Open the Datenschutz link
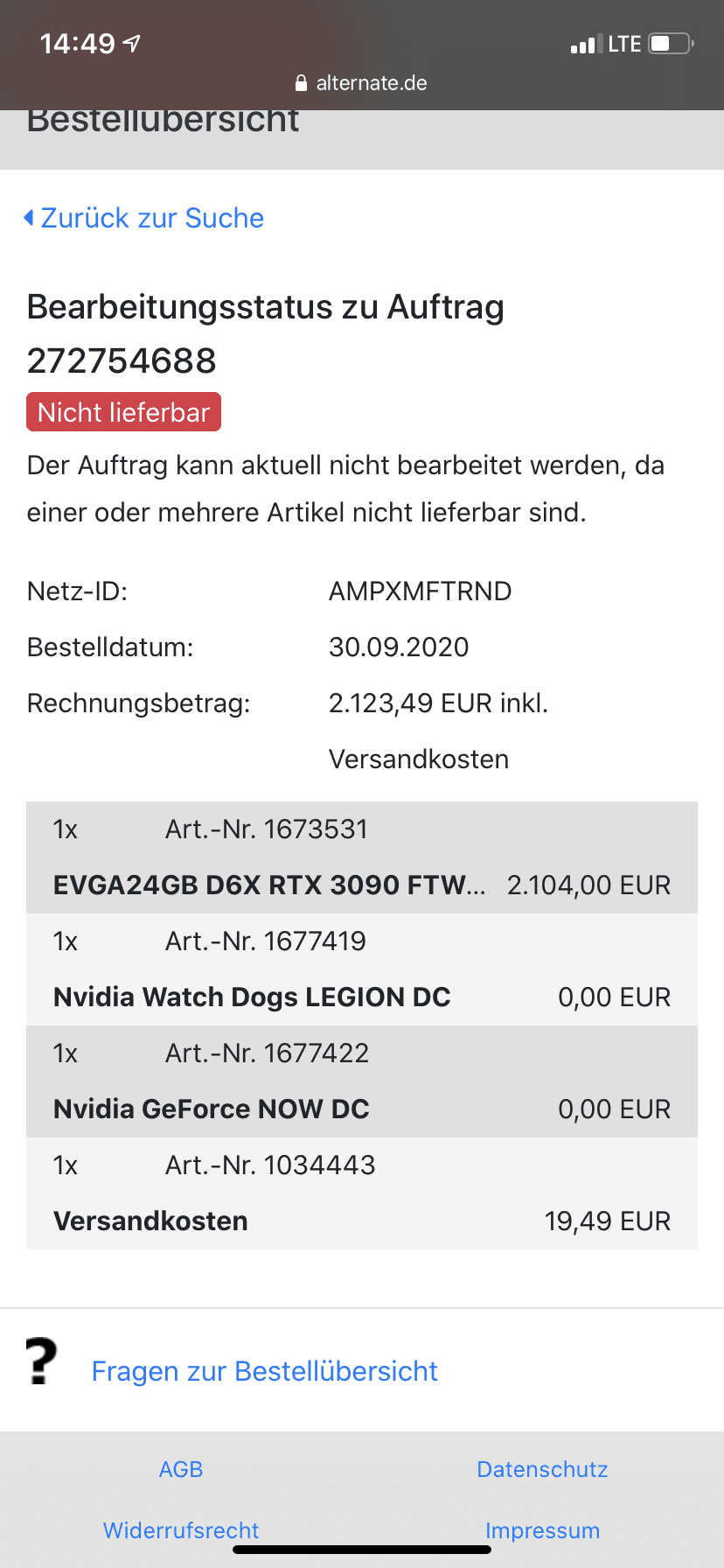 pyautogui.click(x=542, y=1469)
